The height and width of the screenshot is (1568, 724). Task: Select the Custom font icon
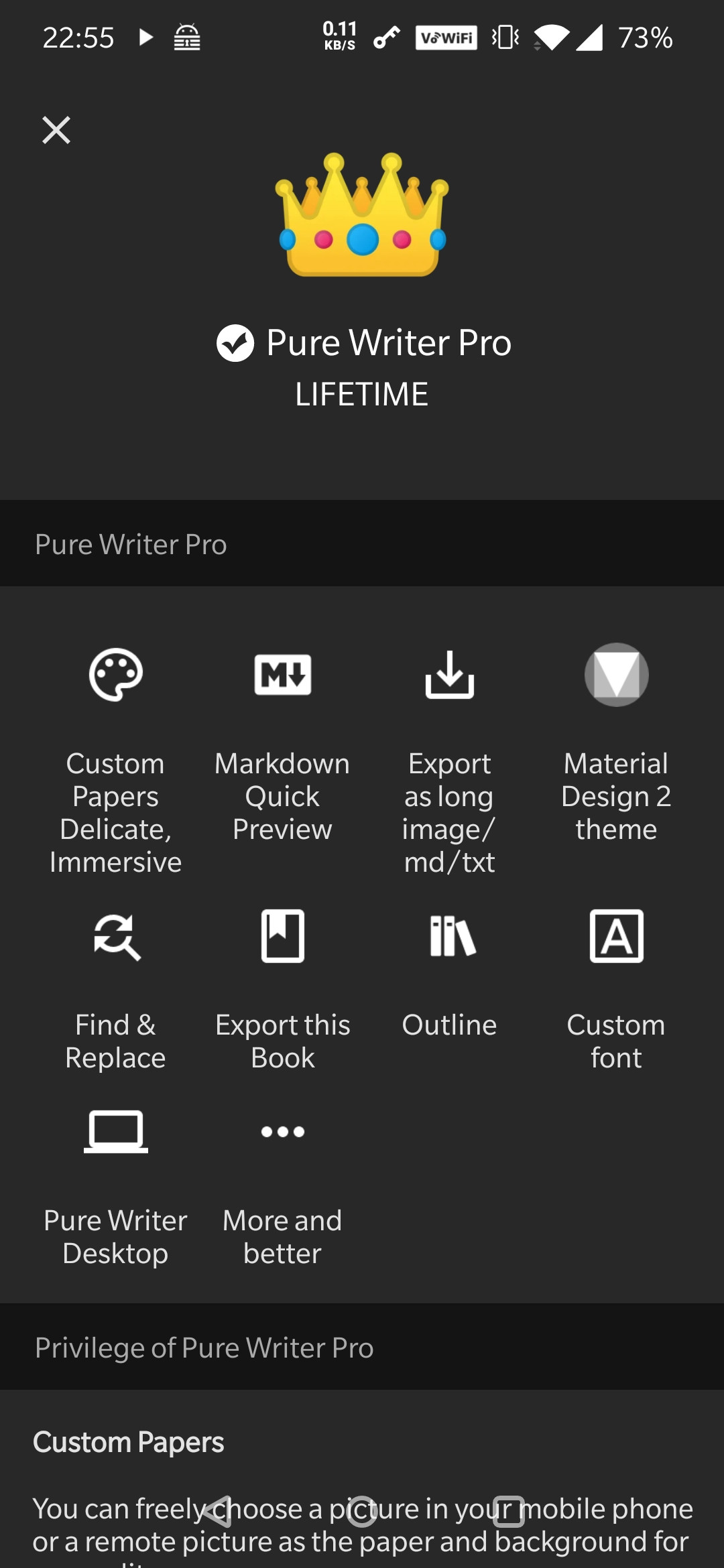616,936
